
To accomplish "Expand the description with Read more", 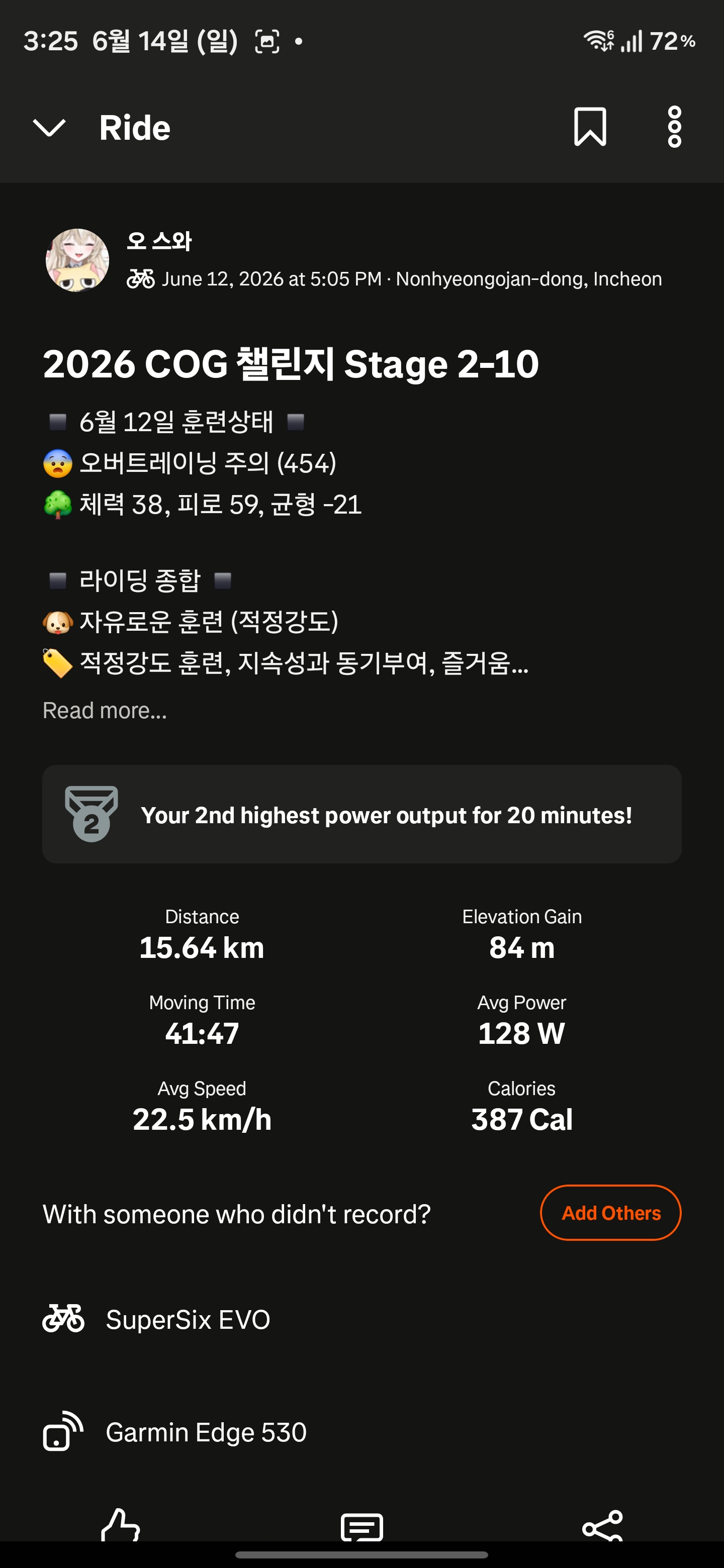I will (105, 710).
